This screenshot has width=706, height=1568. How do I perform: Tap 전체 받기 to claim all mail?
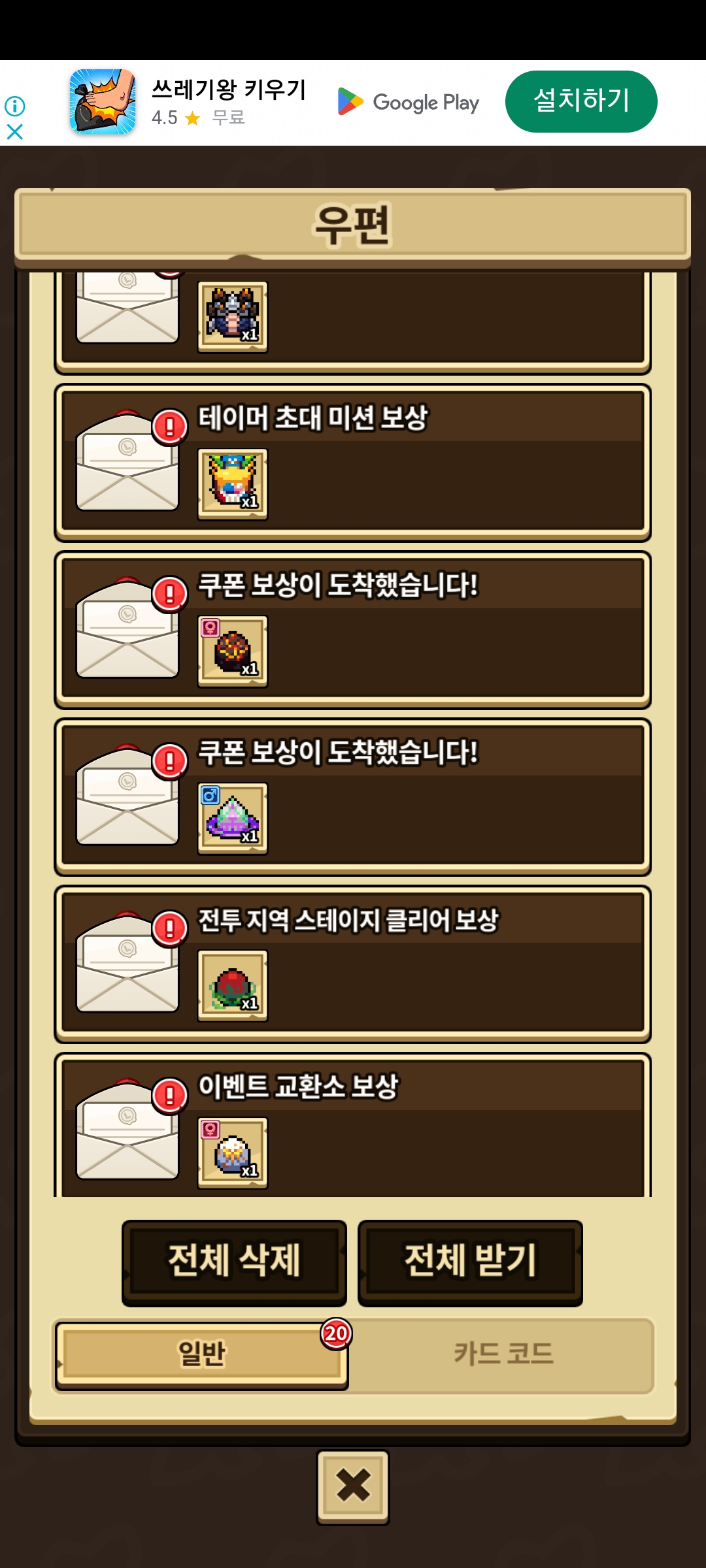pyautogui.click(x=470, y=1262)
